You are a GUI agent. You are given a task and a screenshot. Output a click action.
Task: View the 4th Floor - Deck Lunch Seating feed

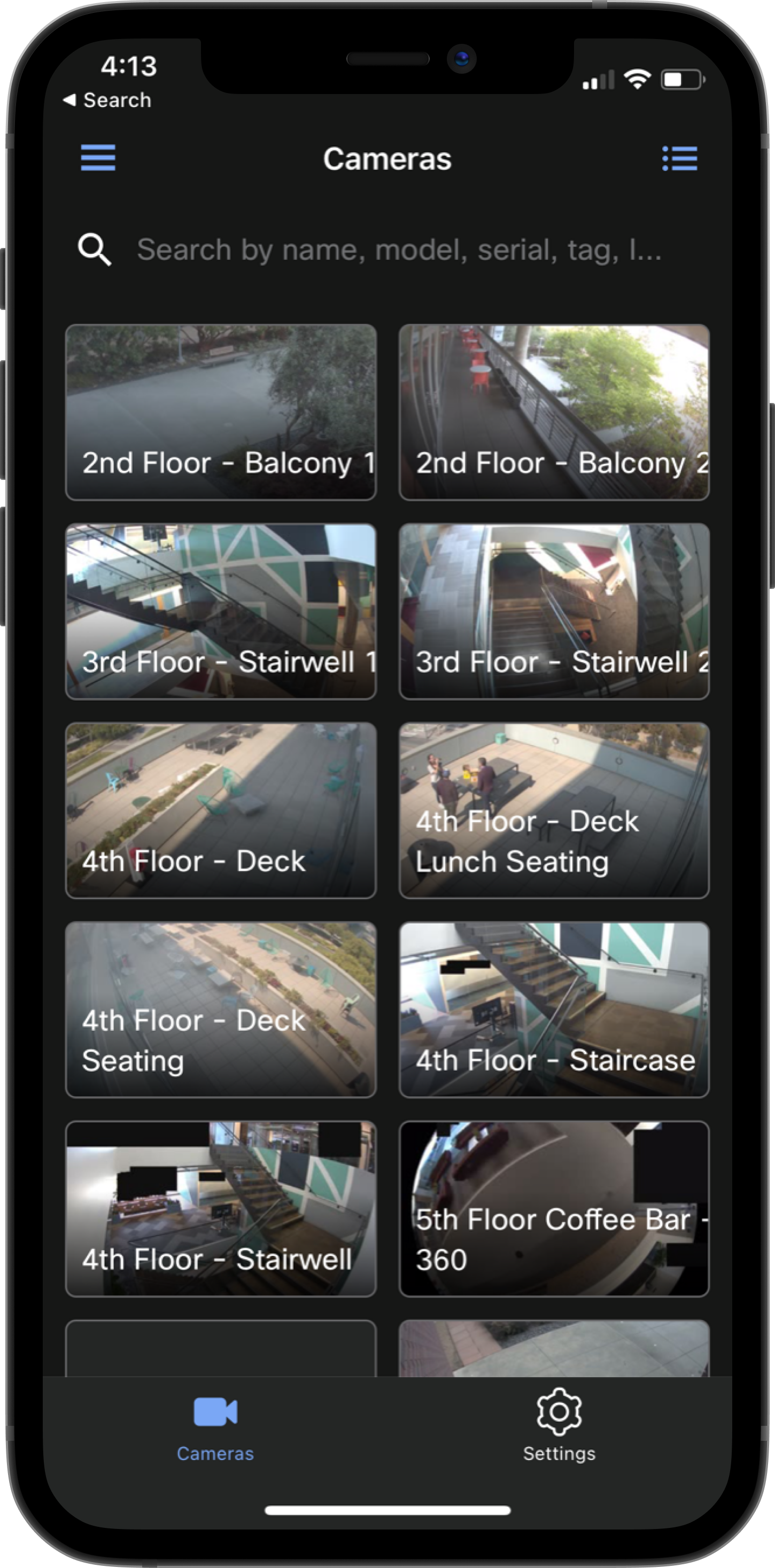click(553, 810)
